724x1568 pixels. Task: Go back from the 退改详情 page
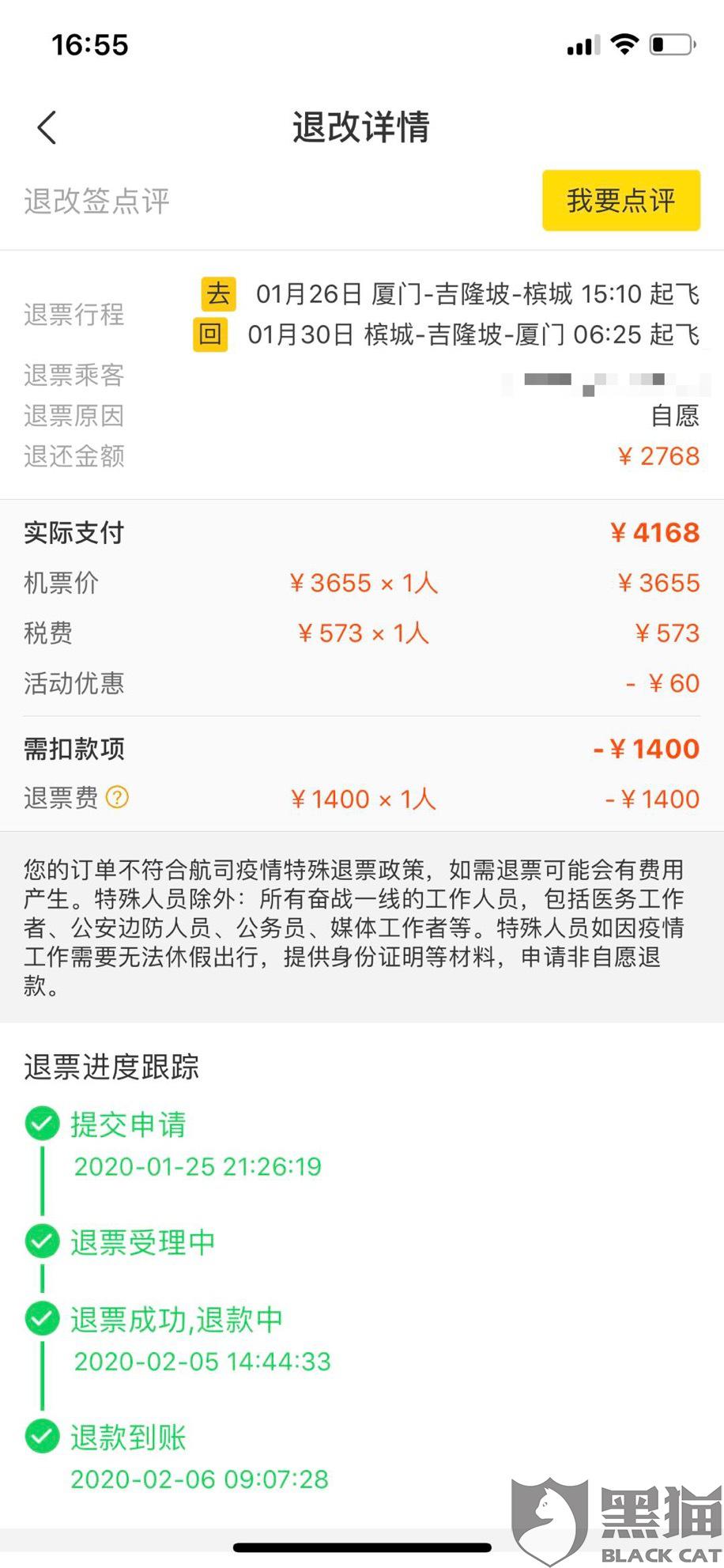[x=47, y=127]
